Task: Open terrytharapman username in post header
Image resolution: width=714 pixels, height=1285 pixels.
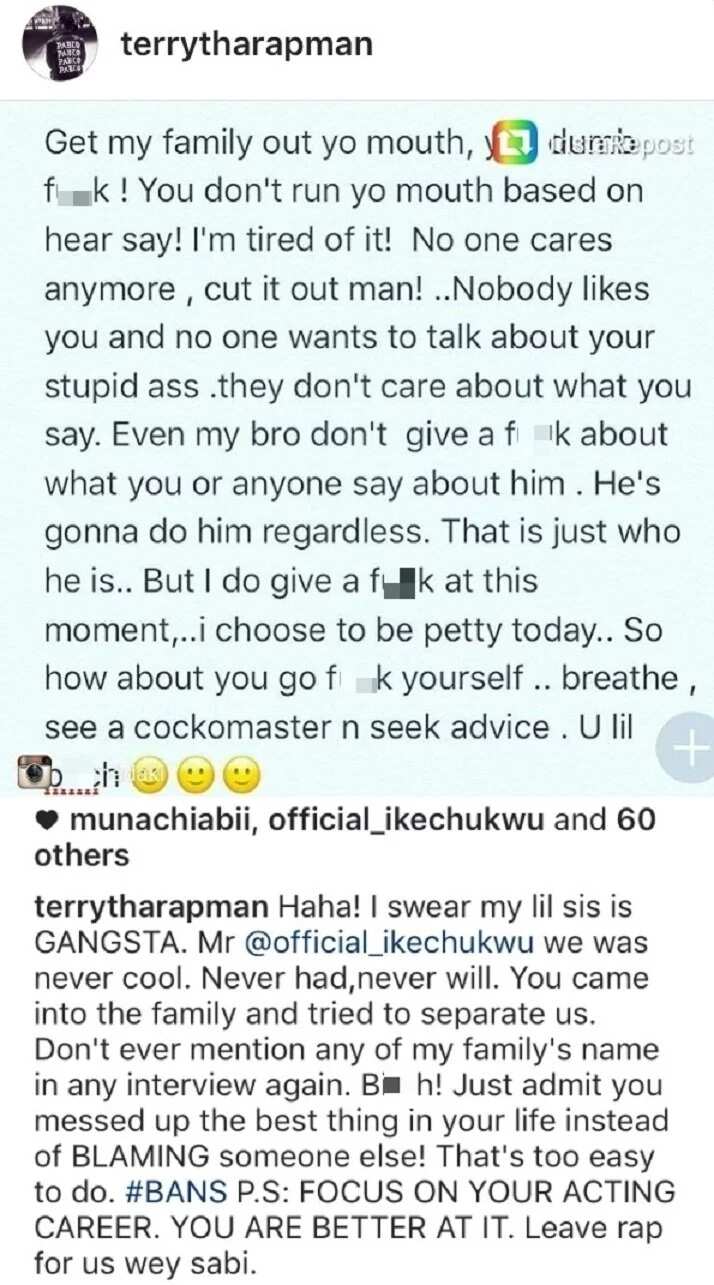Action: (246, 45)
